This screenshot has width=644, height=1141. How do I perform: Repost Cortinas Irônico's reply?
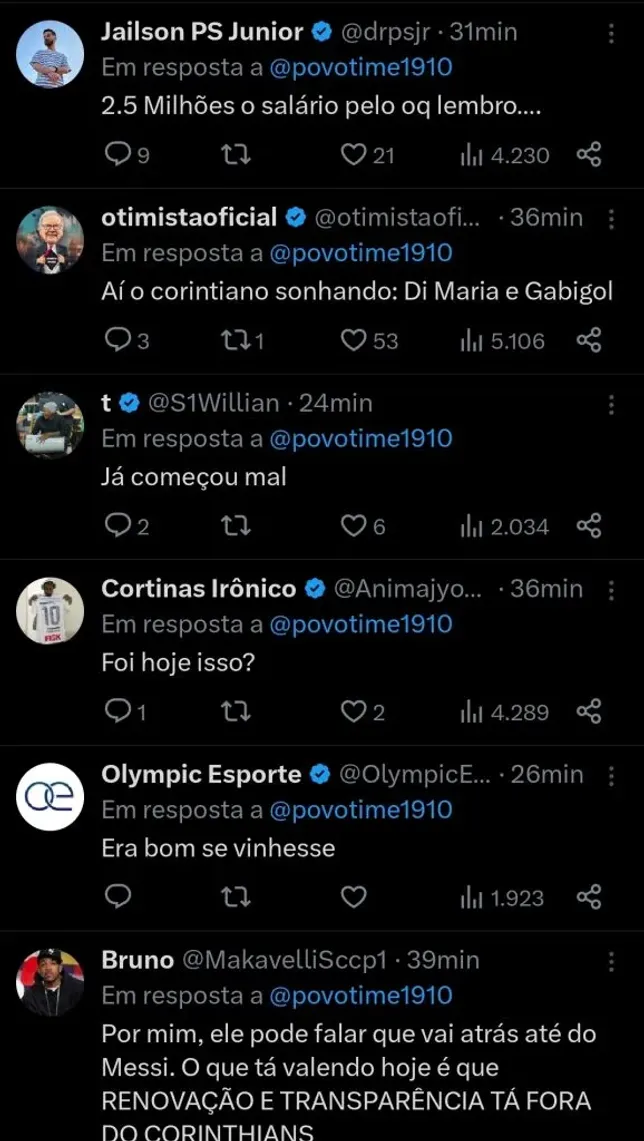[235, 712]
